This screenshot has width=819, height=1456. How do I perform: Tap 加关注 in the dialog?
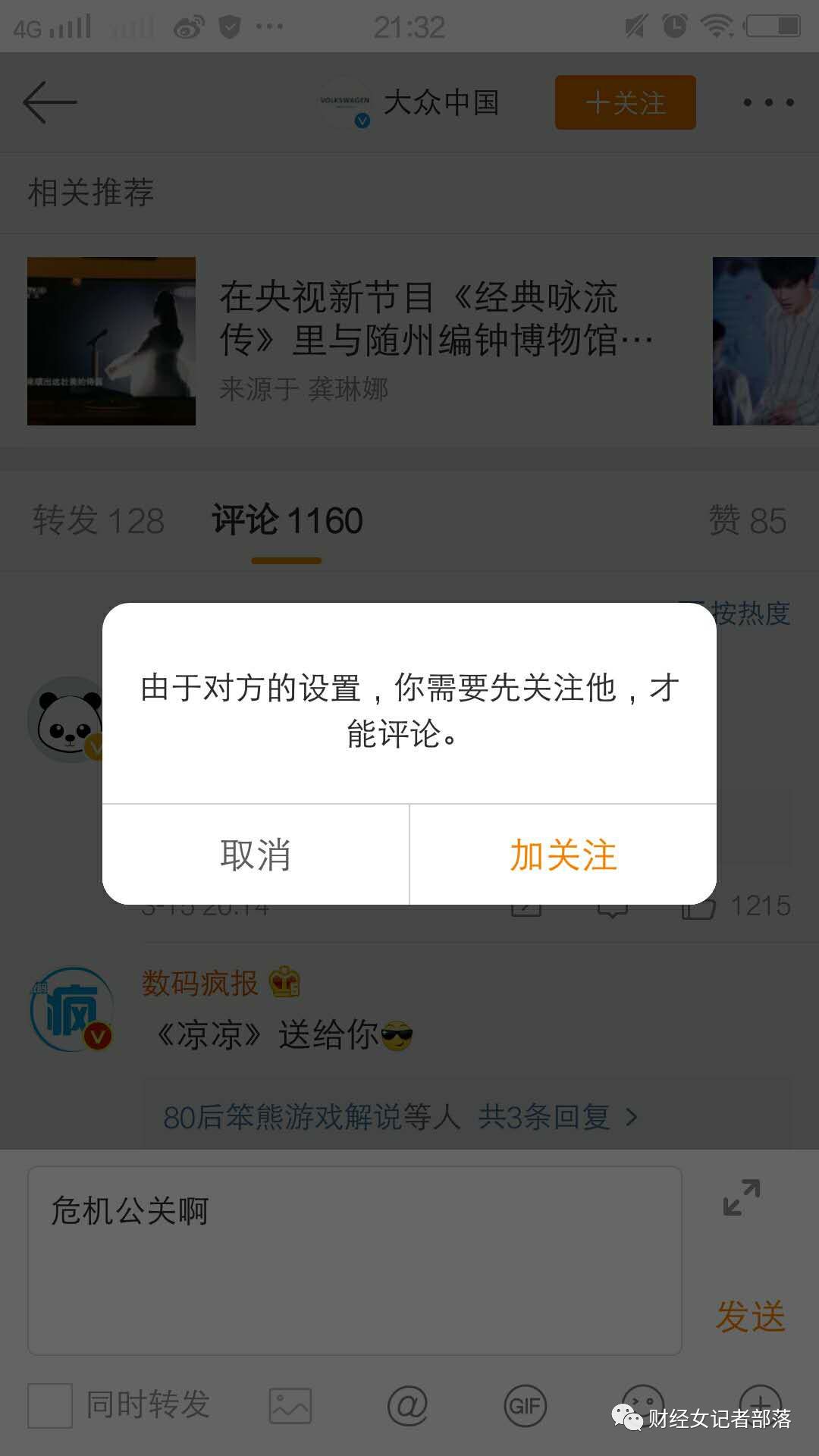[563, 855]
